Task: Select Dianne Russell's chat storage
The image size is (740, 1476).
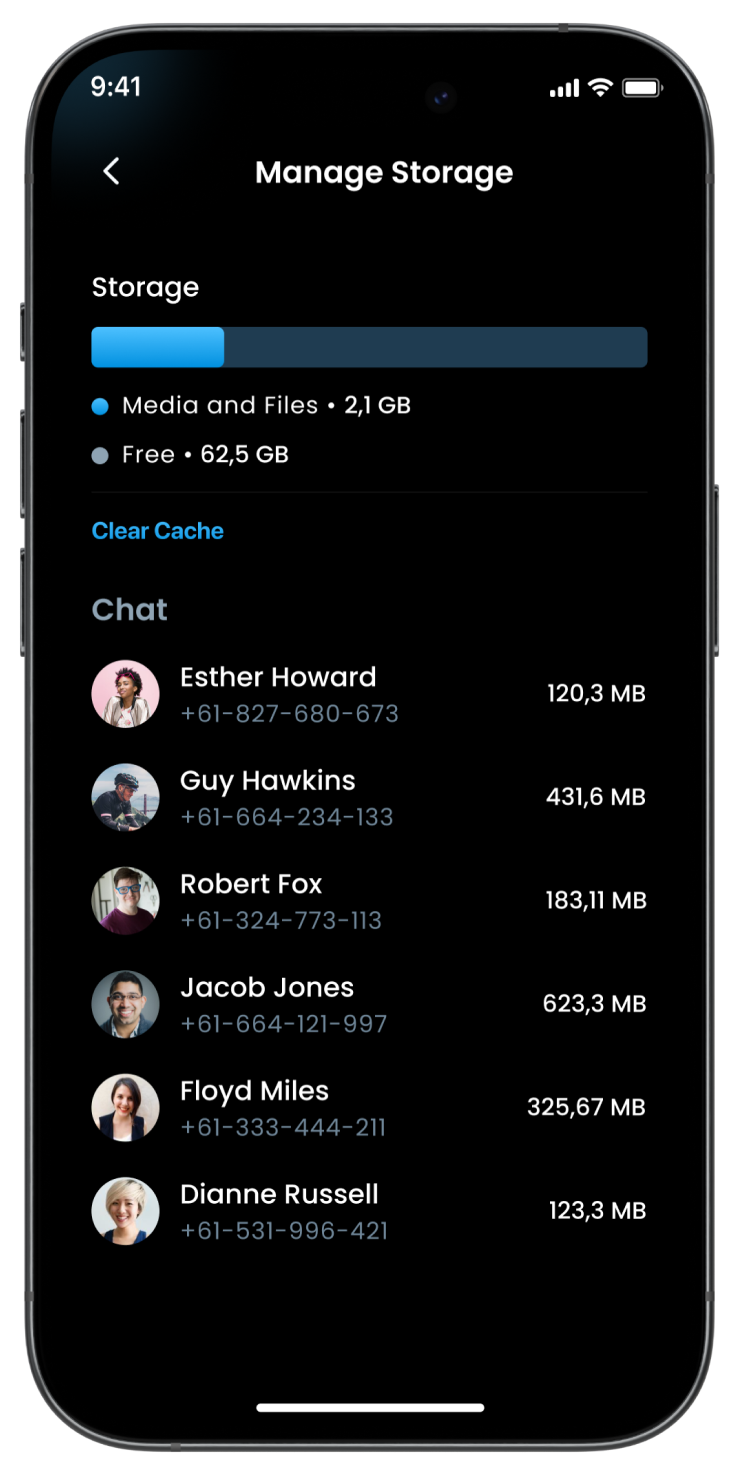Action: 368,1211
